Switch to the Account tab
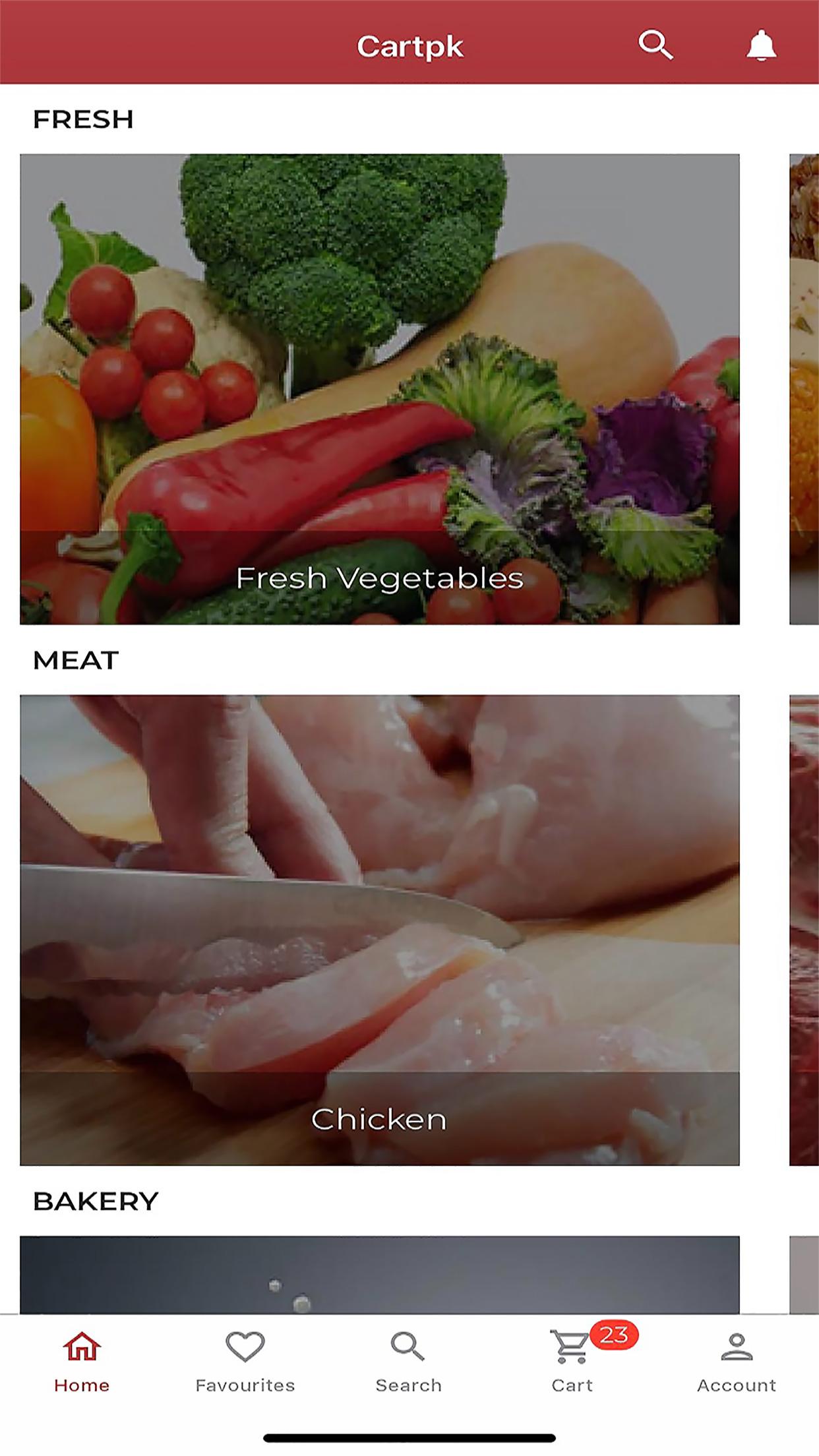The image size is (819, 1456). coord(737,1361)
